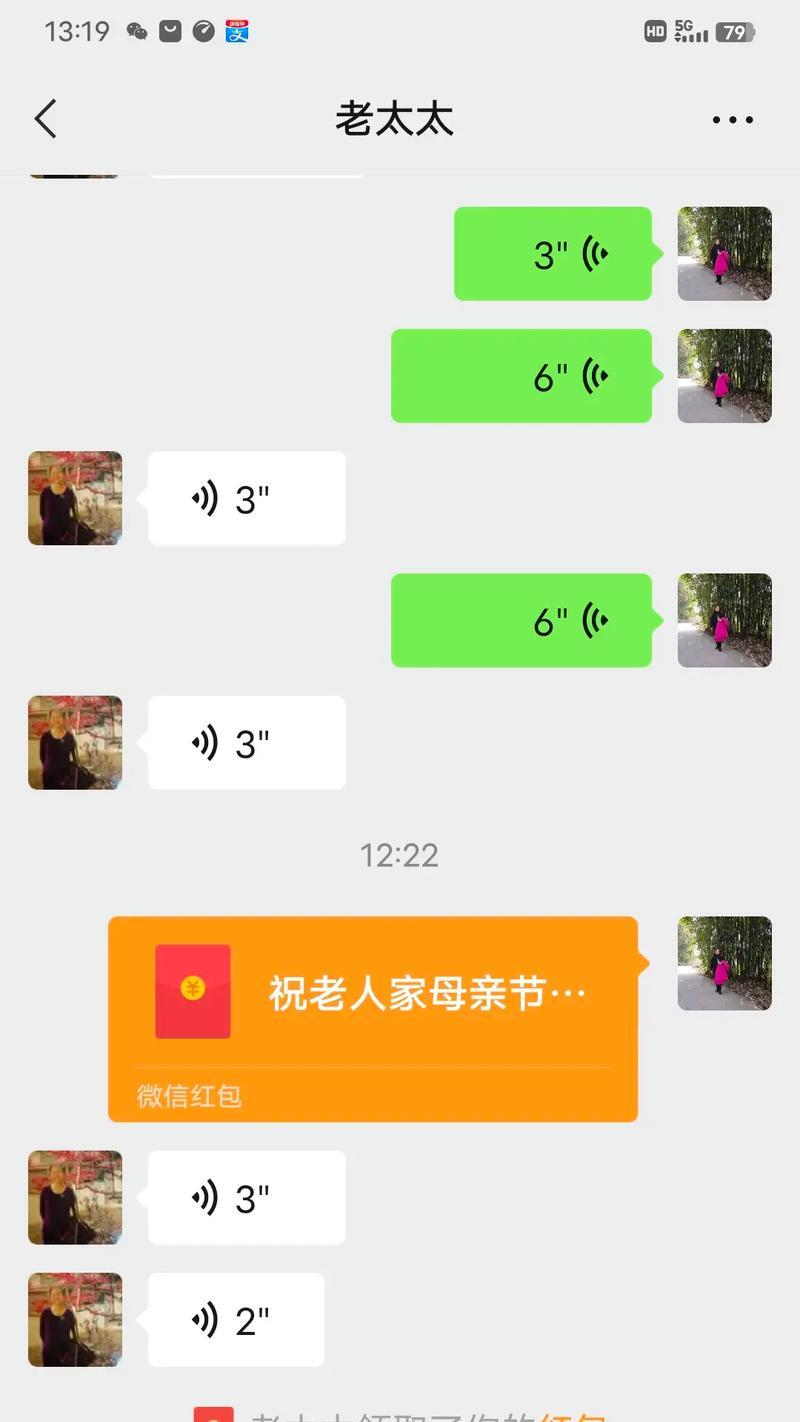
Task: Go back from the 老太太 chat
Action: pyautogui.click(x=46, y=119)
